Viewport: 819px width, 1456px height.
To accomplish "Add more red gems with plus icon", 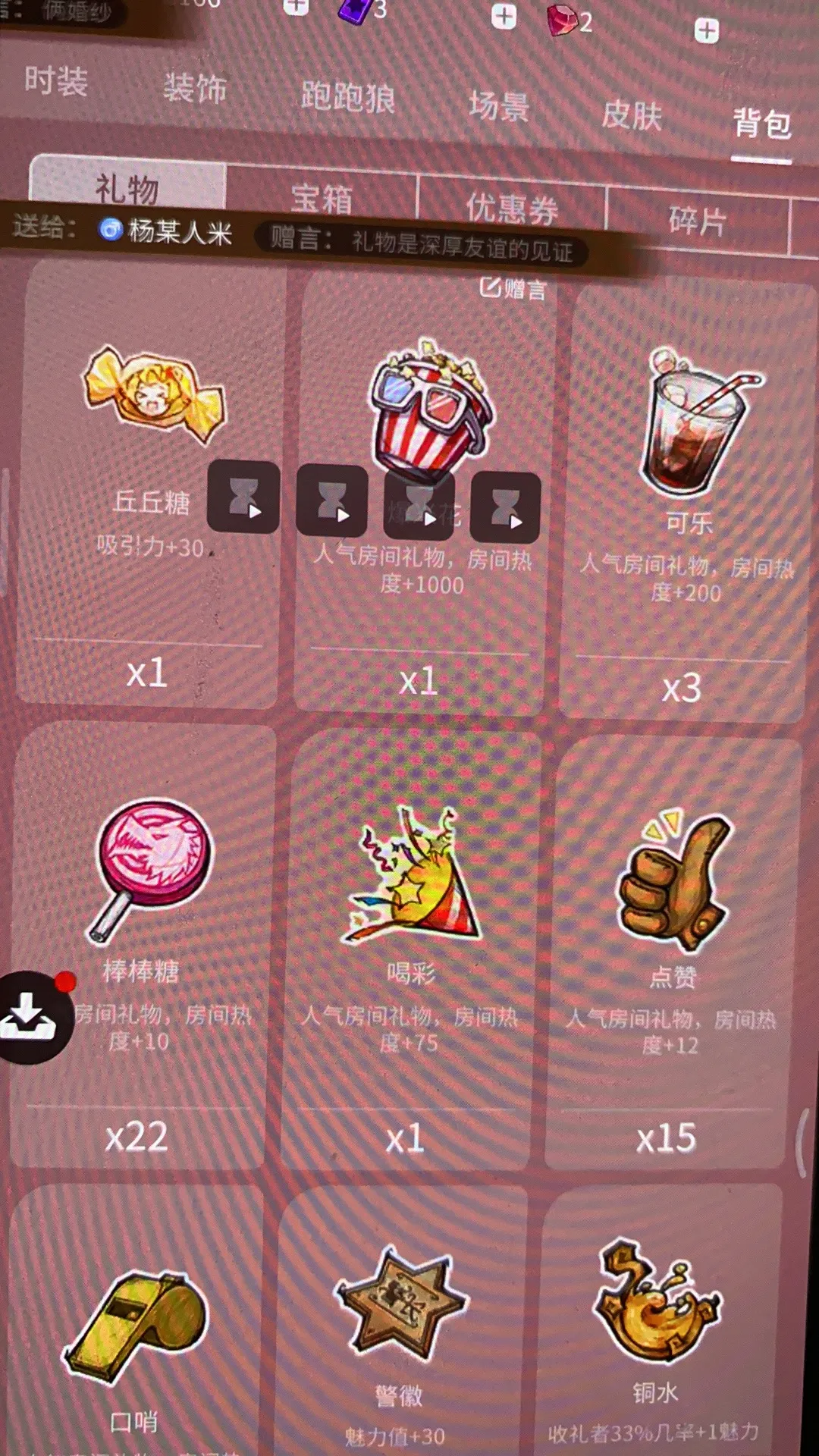I will point(706,31).
